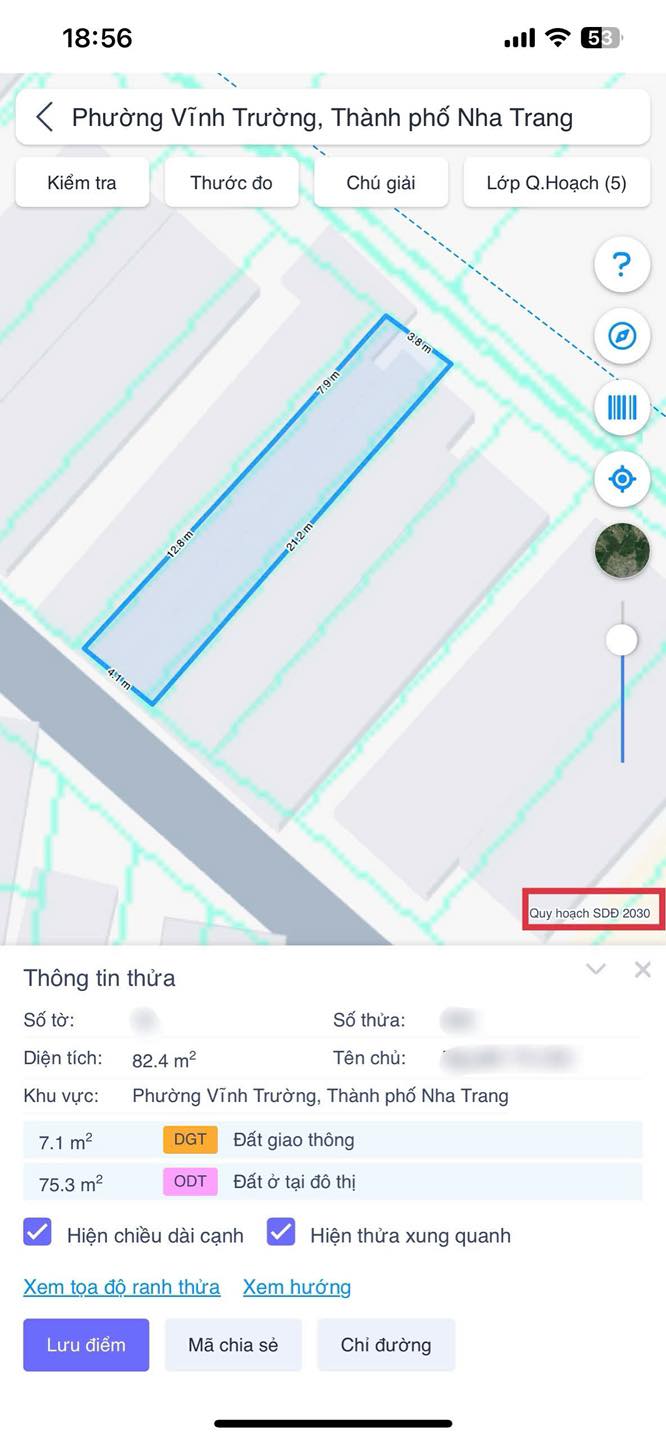The width and height of the screenshot is (666, 1440).
Task: Tap the Lưu điểm button
Action: click(x=86, y=1345)
